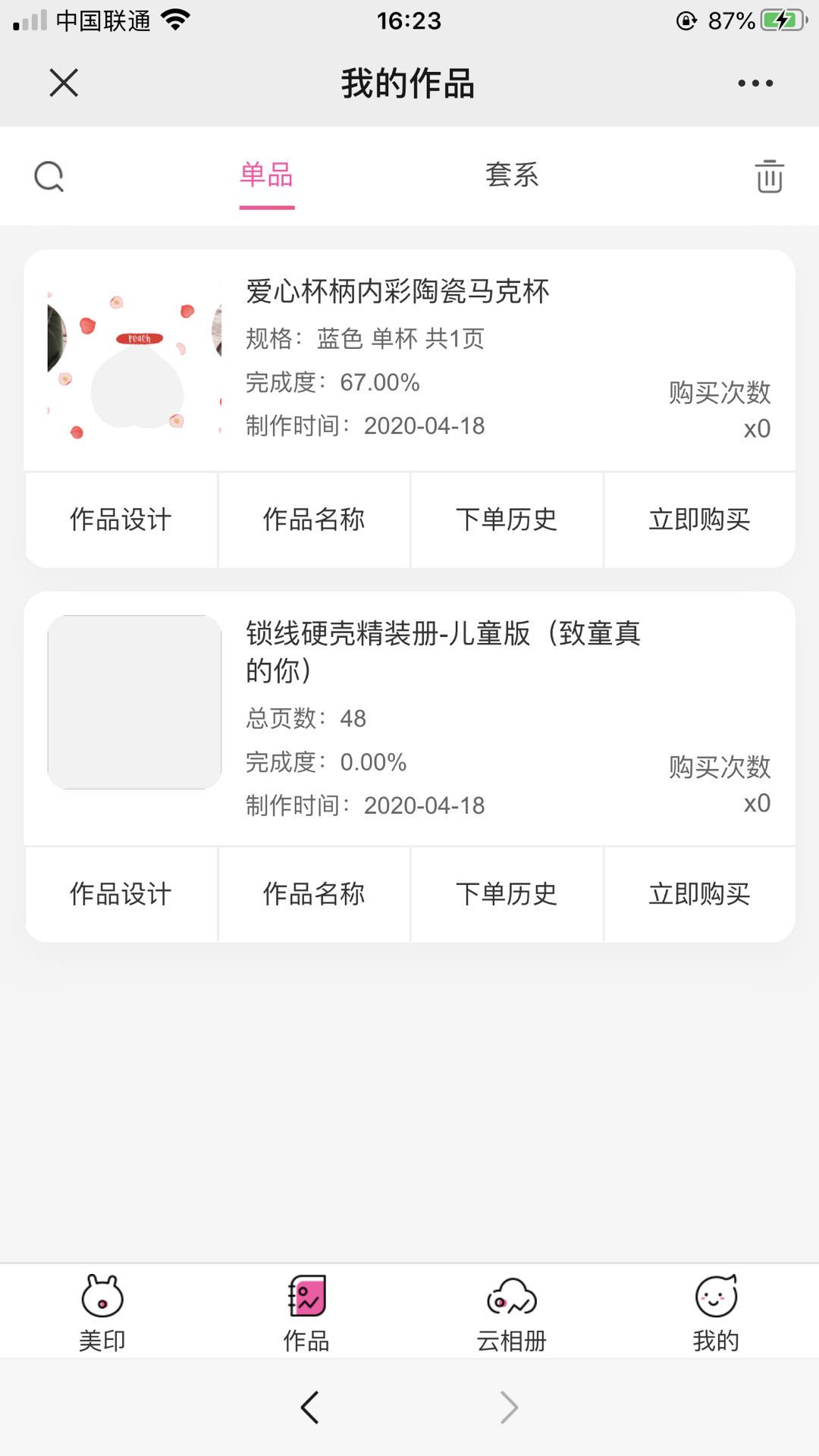The height and width of the screenshot is (1456, 819).
Task: View 下单历史 for the 精装册 work
Action: [507, 894]
